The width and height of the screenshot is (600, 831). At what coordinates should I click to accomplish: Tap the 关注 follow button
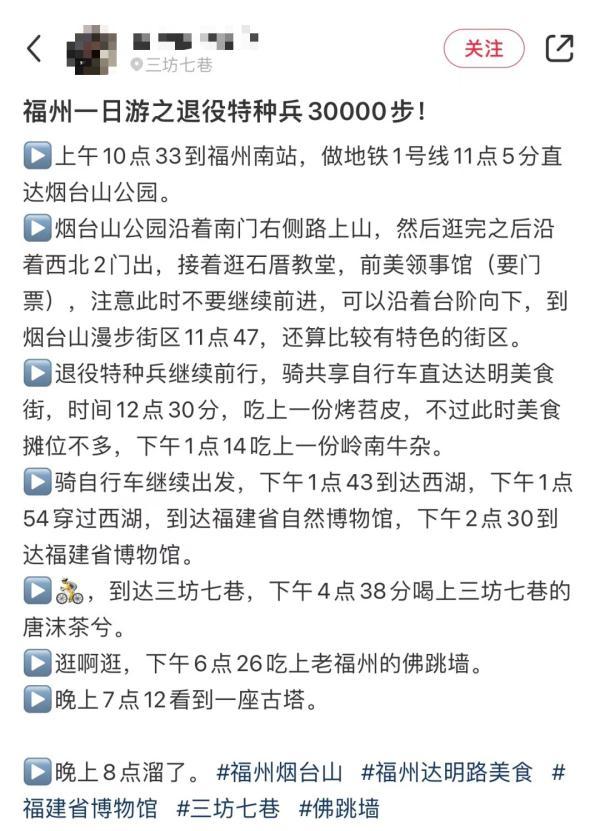click(x=484, y=49)
